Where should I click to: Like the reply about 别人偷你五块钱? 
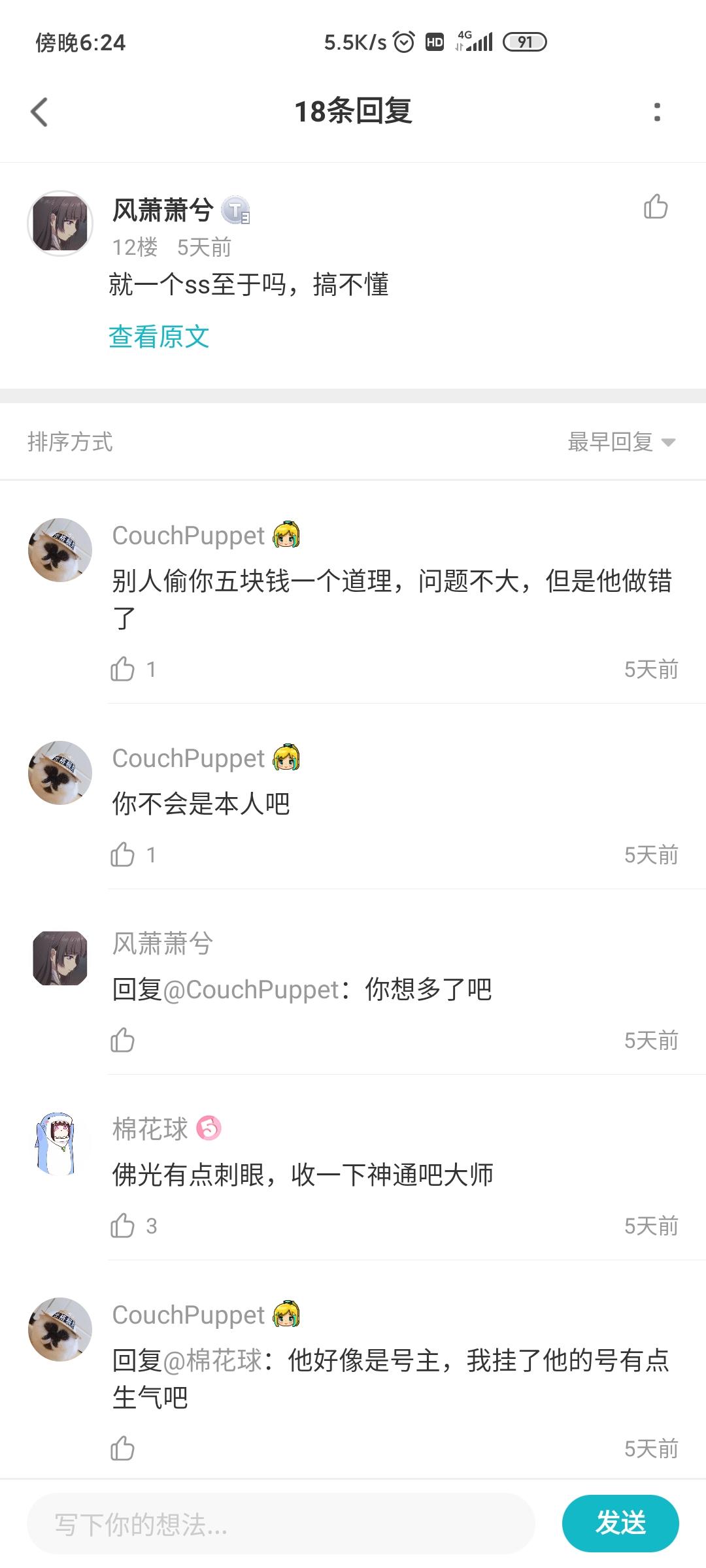click(123, 669)
